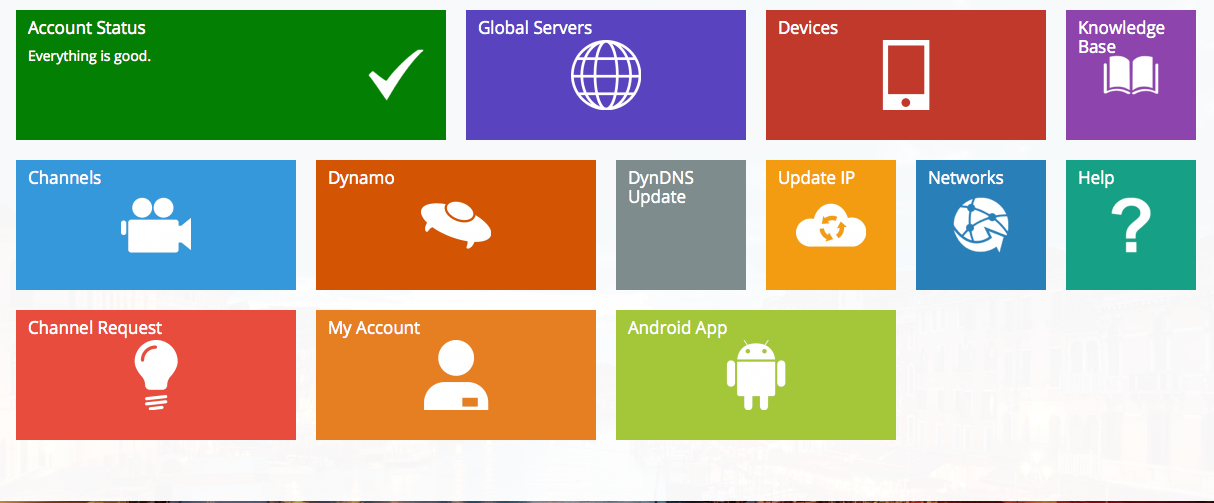This screenshot has width=1214, height=503.
Task: Go to the Knowledge Base
Action: click(1130, 75)
